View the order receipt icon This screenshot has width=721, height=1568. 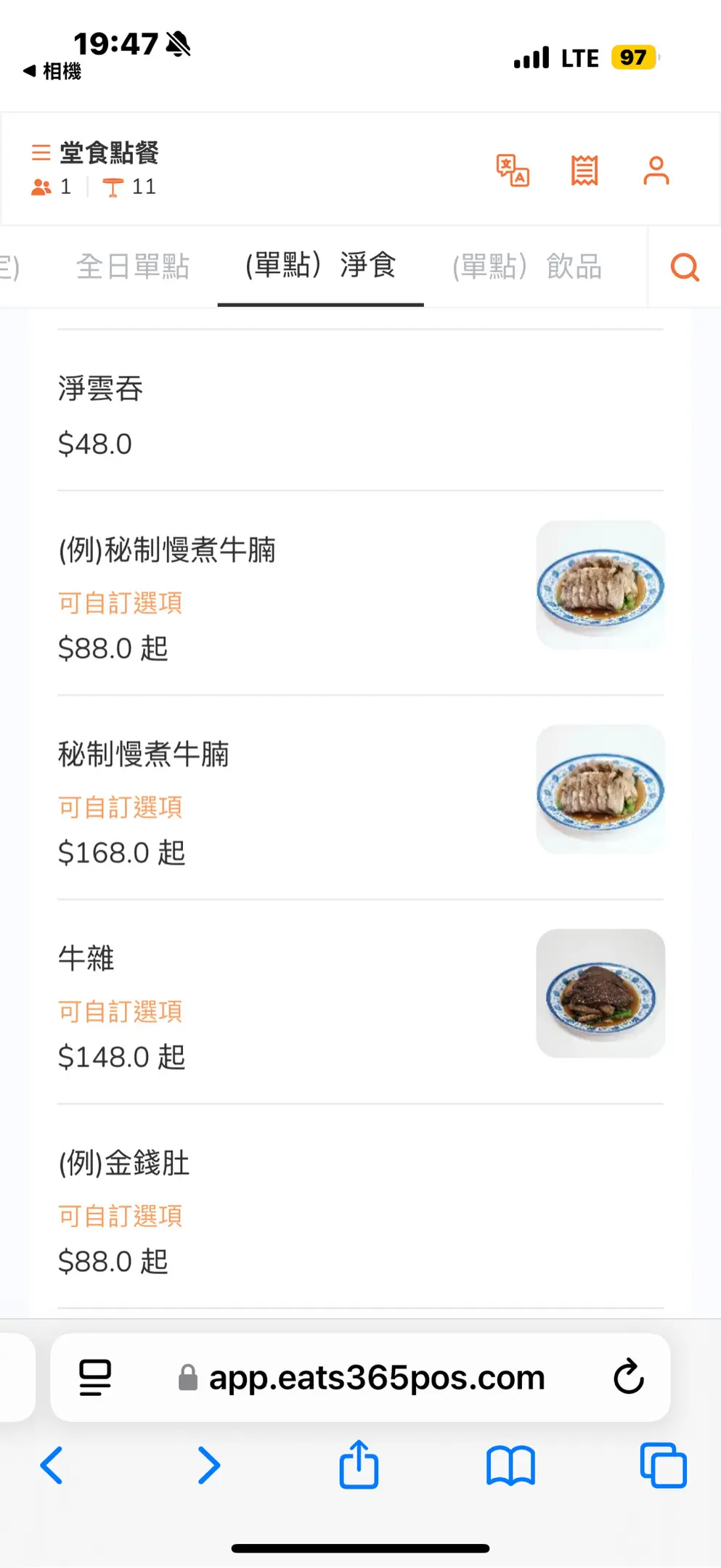[x=584, y=171]
